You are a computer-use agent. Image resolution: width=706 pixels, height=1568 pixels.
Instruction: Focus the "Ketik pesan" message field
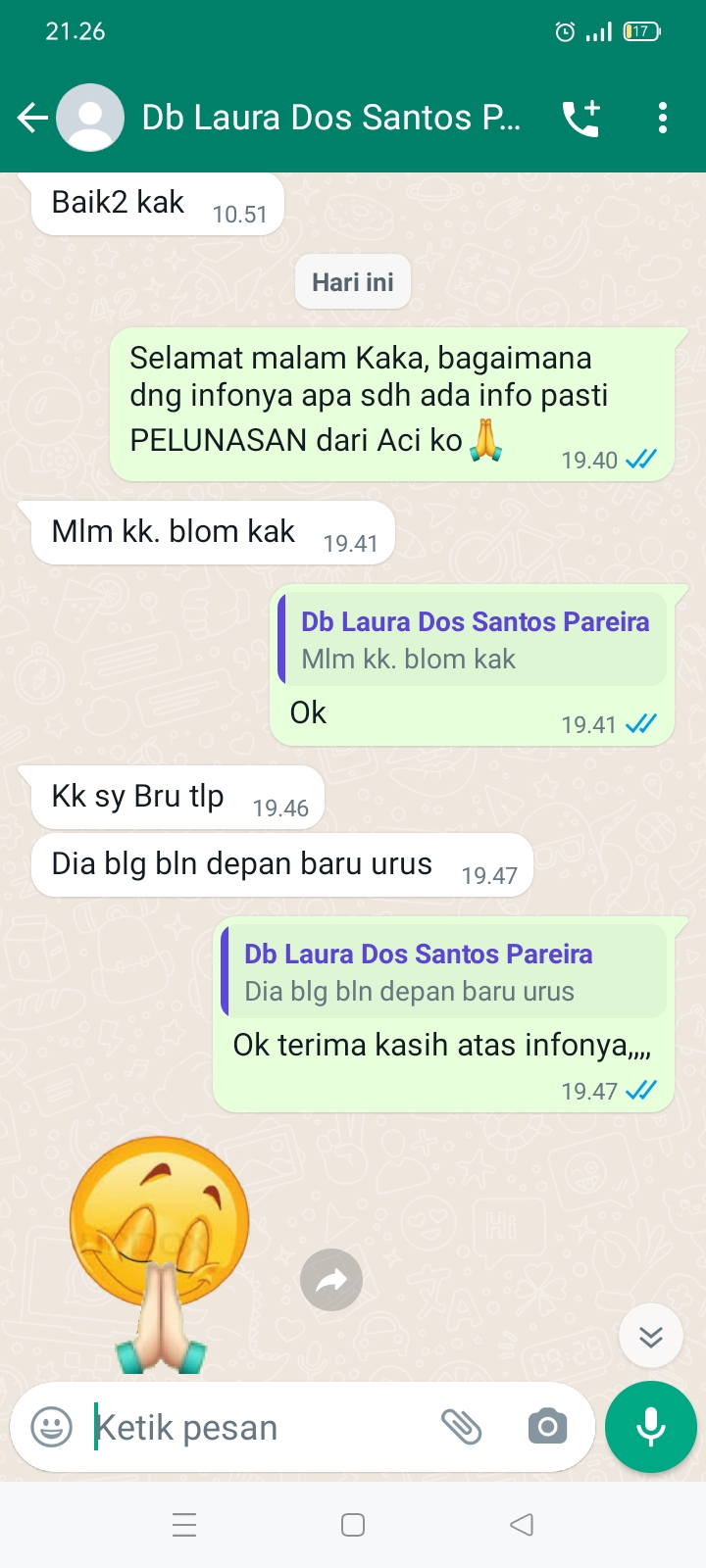(x=255, y=1428)
